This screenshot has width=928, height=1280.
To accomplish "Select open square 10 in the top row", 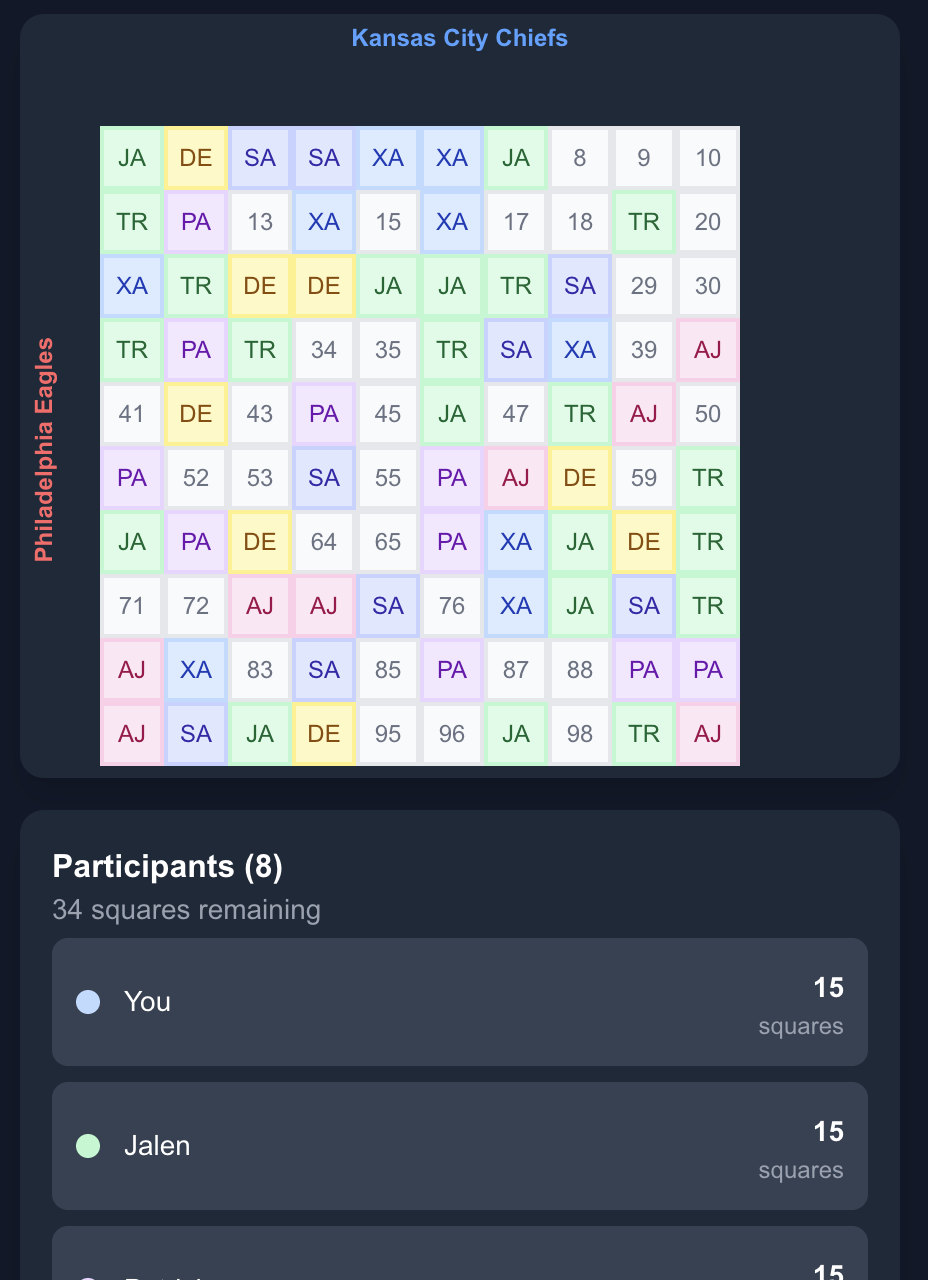I will coord(707,157).
